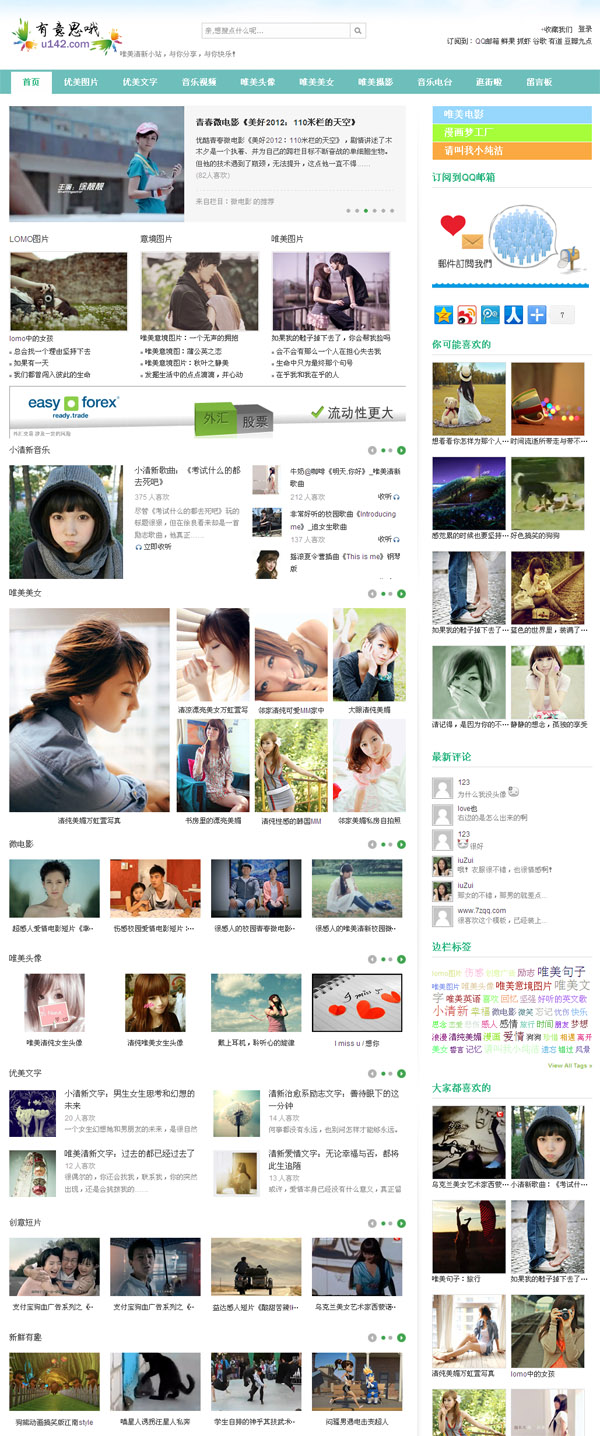The width and height of the screenshot is (600, 1436).
Task: Tap the 请叫我小纯洁 orange button
Action: tap(511, 151)
